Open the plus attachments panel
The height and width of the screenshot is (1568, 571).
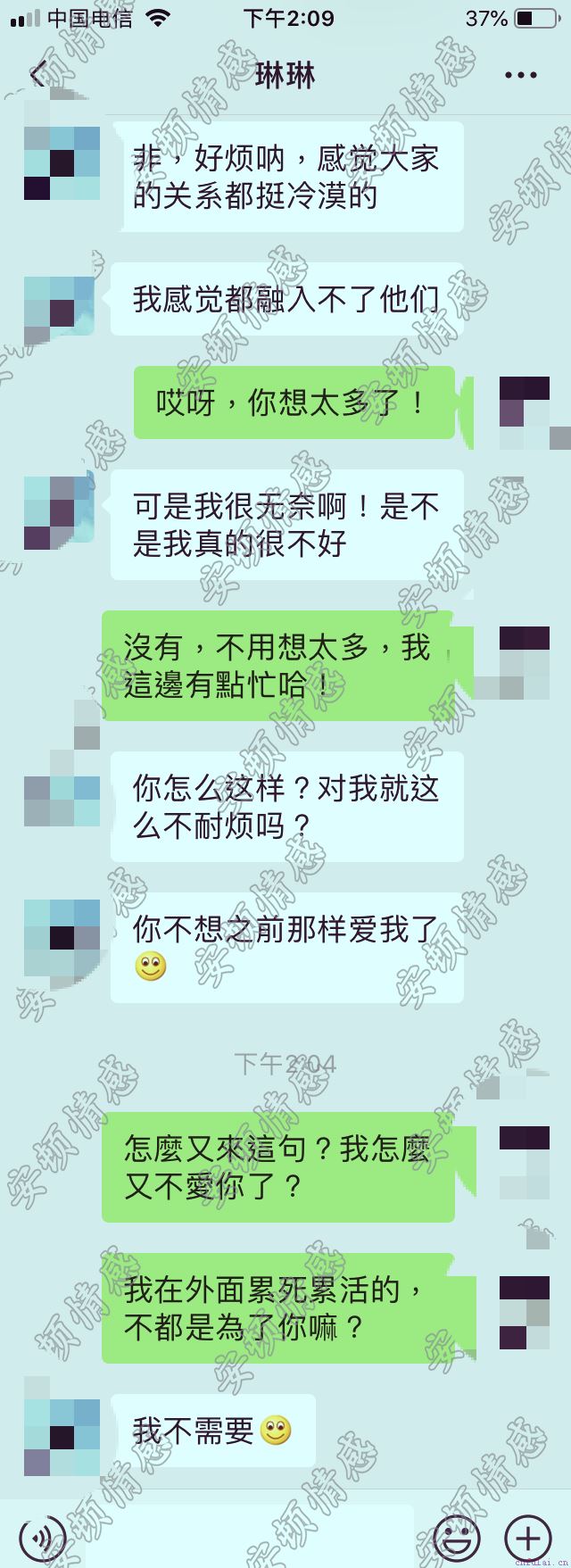point(527,1537)
